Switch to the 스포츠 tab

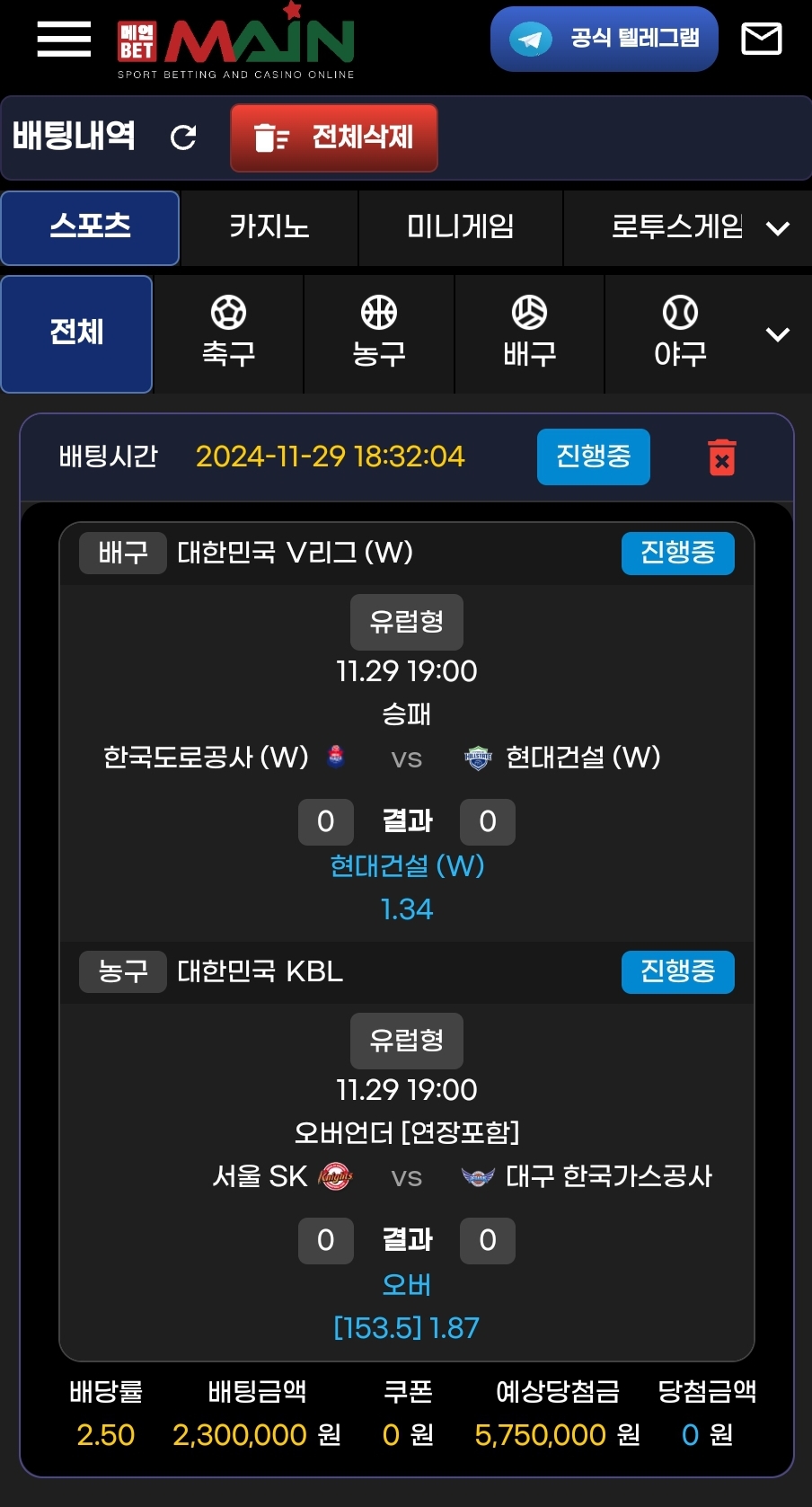(90, 227)
